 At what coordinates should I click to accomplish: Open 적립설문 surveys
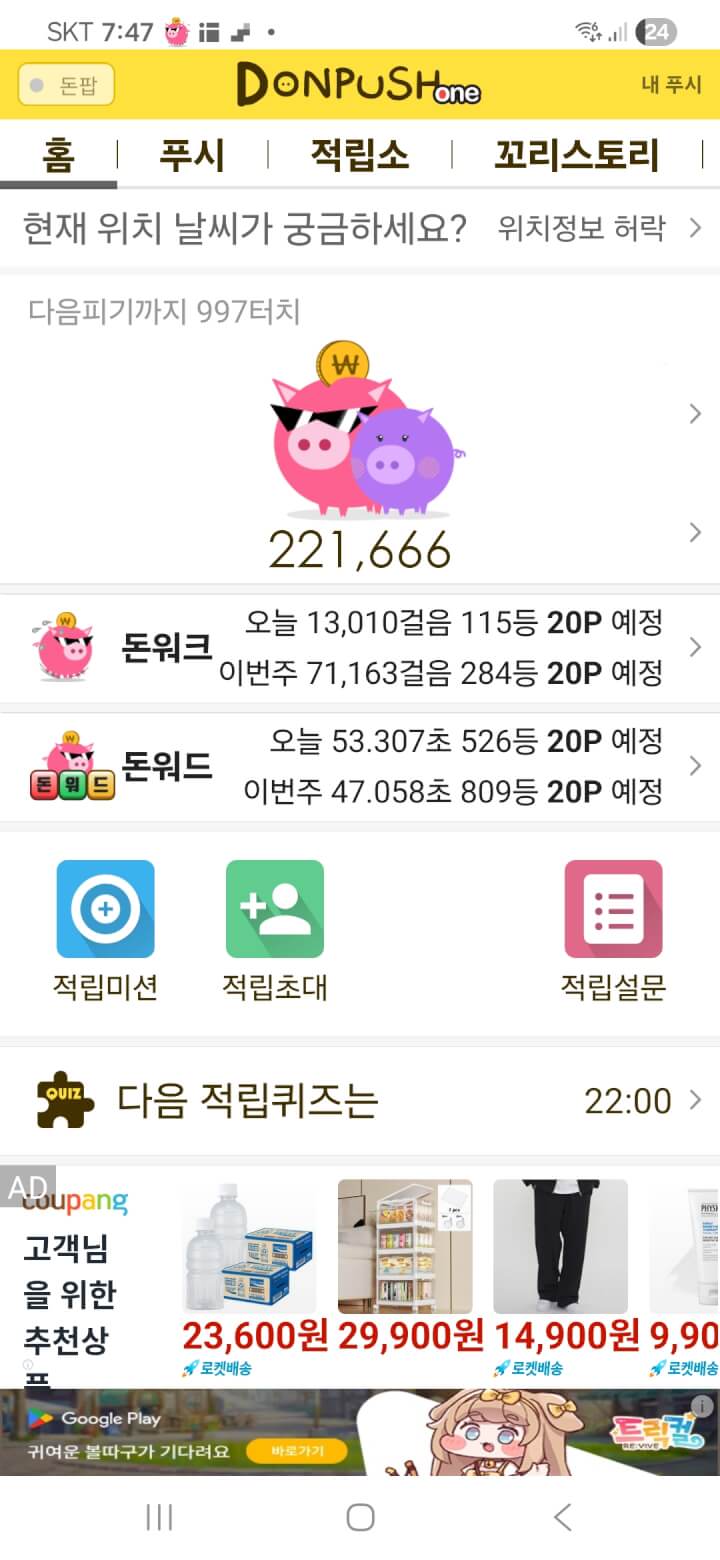click(613, 909)
